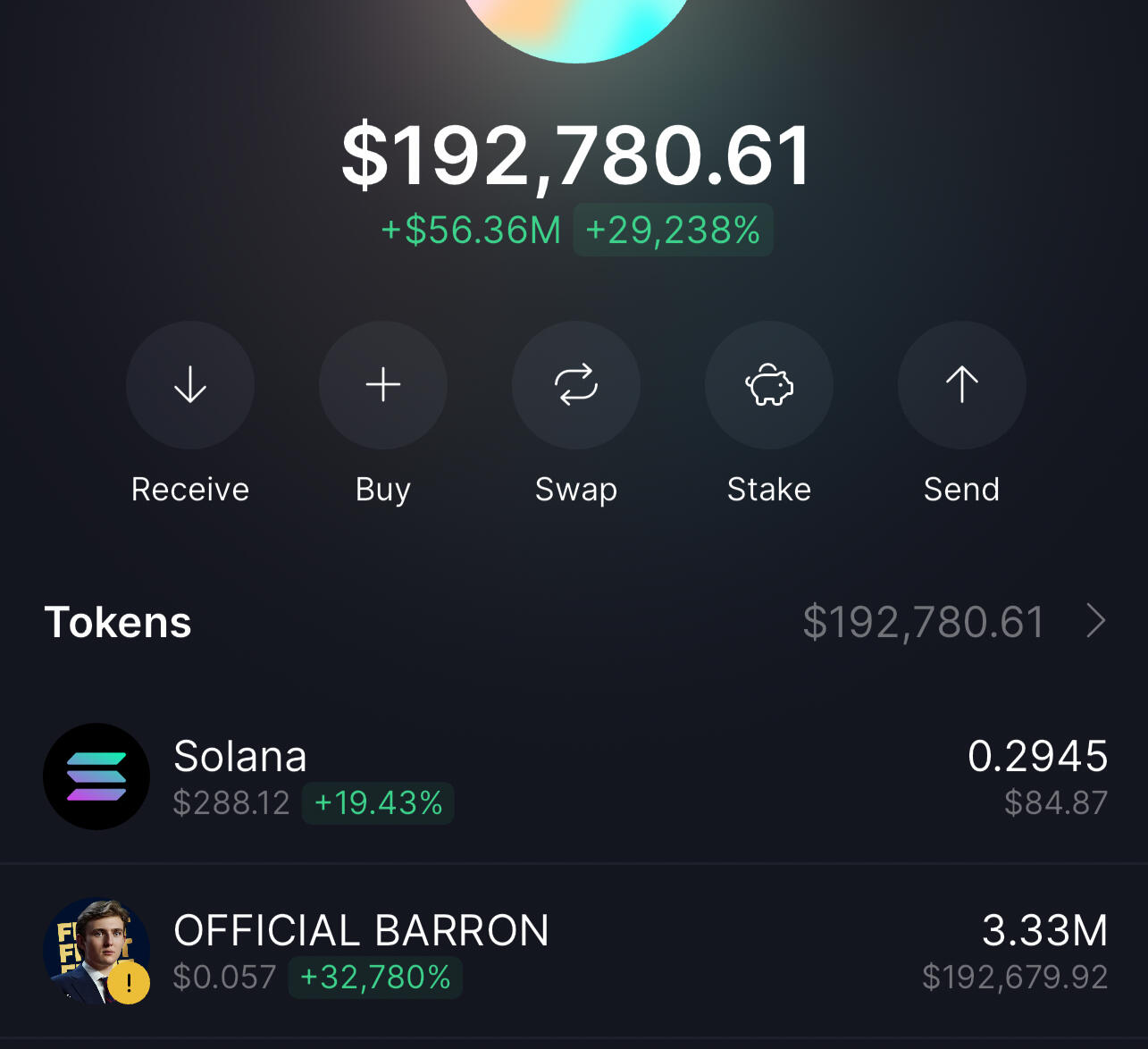The width and height of the screenshot is (1148, 1049).
Task: Open the Buy option
Action: click(x=383, y=385)
